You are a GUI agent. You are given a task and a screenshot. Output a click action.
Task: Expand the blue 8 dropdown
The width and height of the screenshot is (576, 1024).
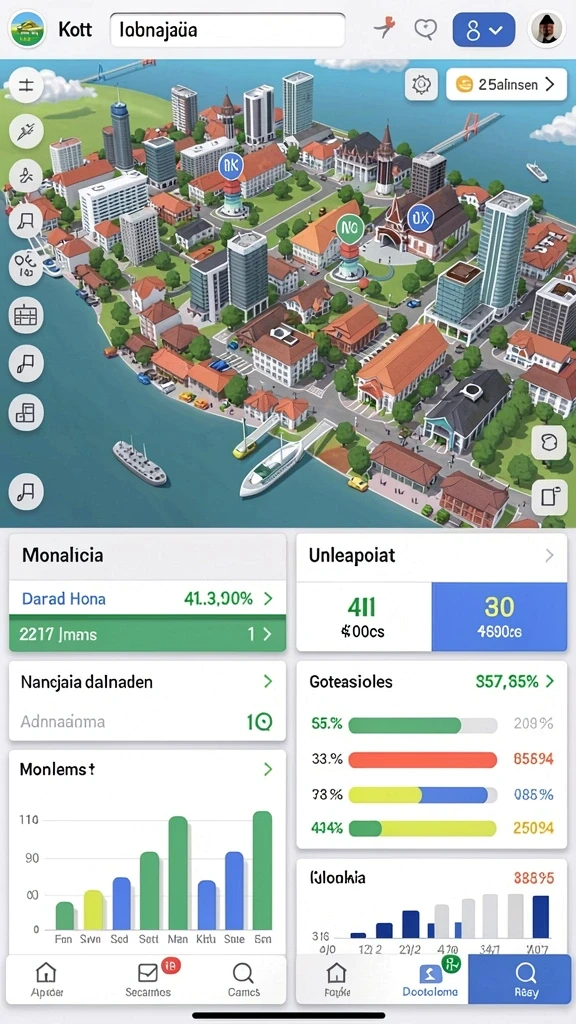tap(484, 29)
